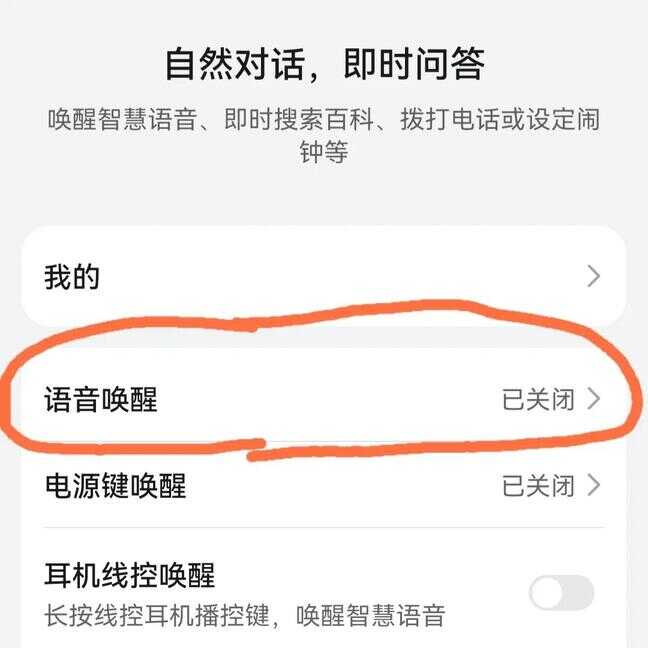The height and width of the screenshot is (648, 648).
Task: Open the 我的 settings row
Action: pos(323,276)
